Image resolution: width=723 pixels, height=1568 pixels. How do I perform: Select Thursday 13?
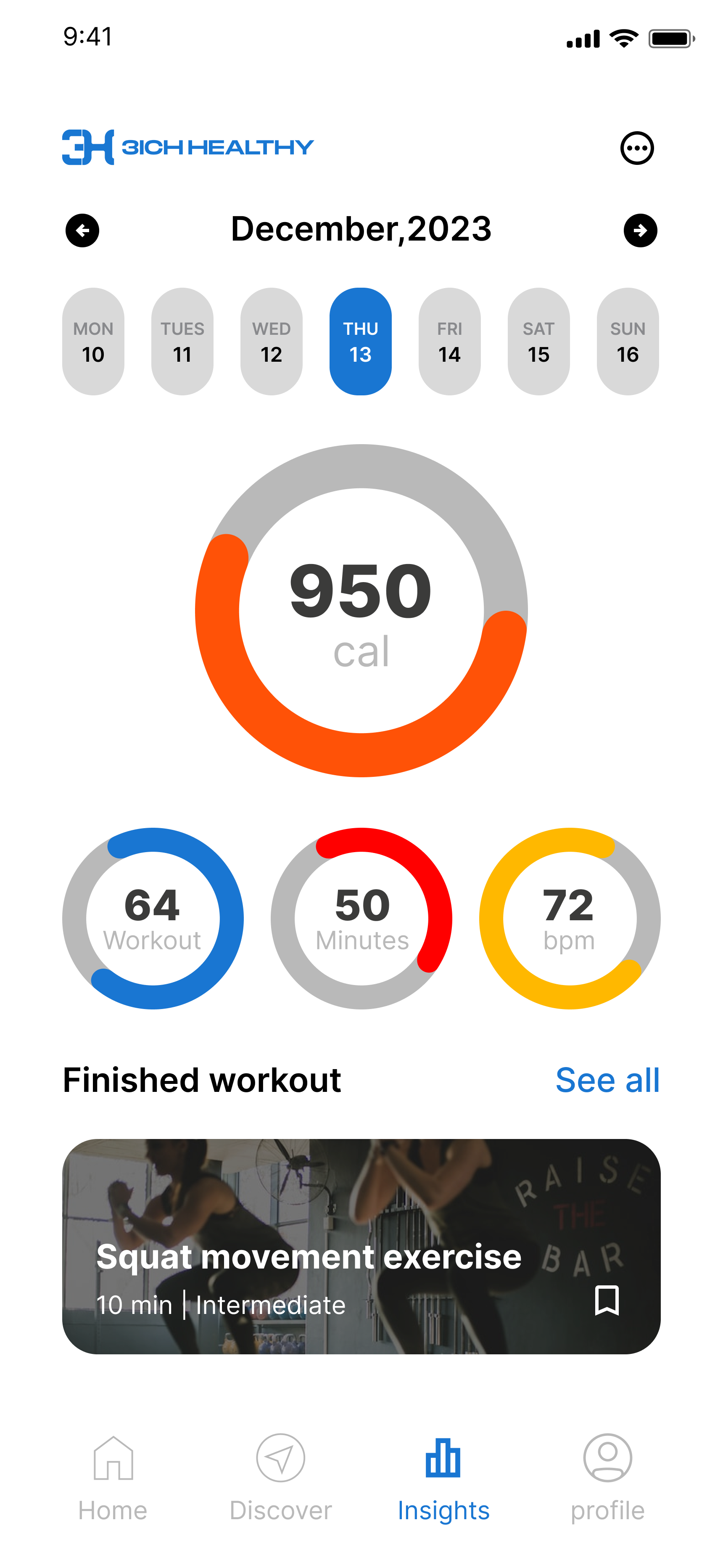point(360,342)
